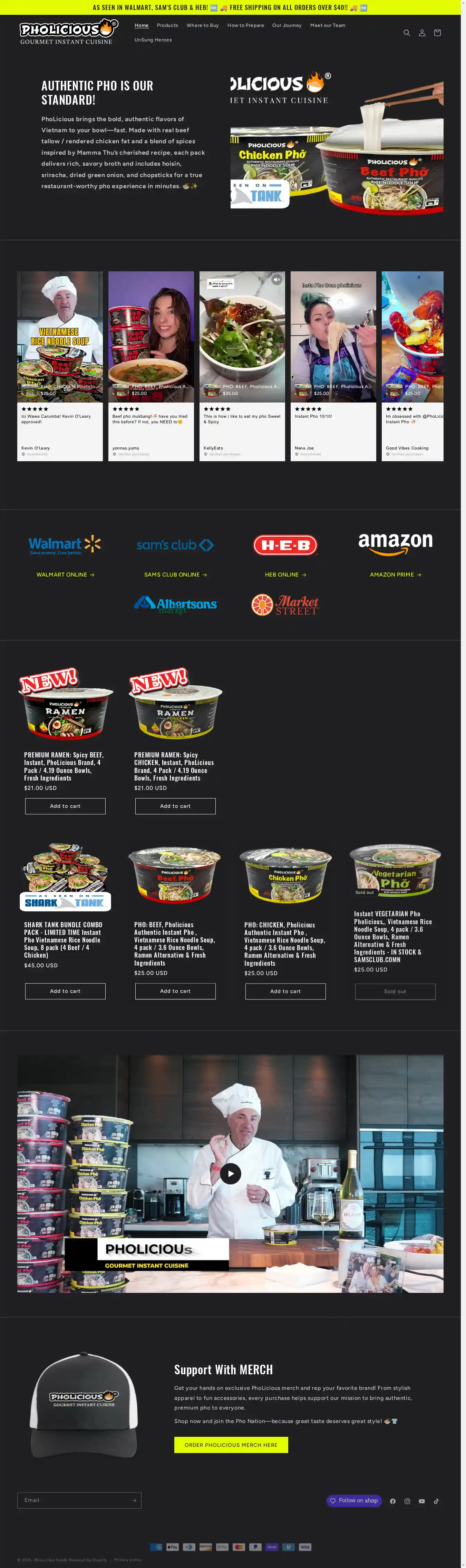The image size is (466, 1568).
Task: Add PHO: CHICKEN 4 pack to cart
Action: point(285,991)
